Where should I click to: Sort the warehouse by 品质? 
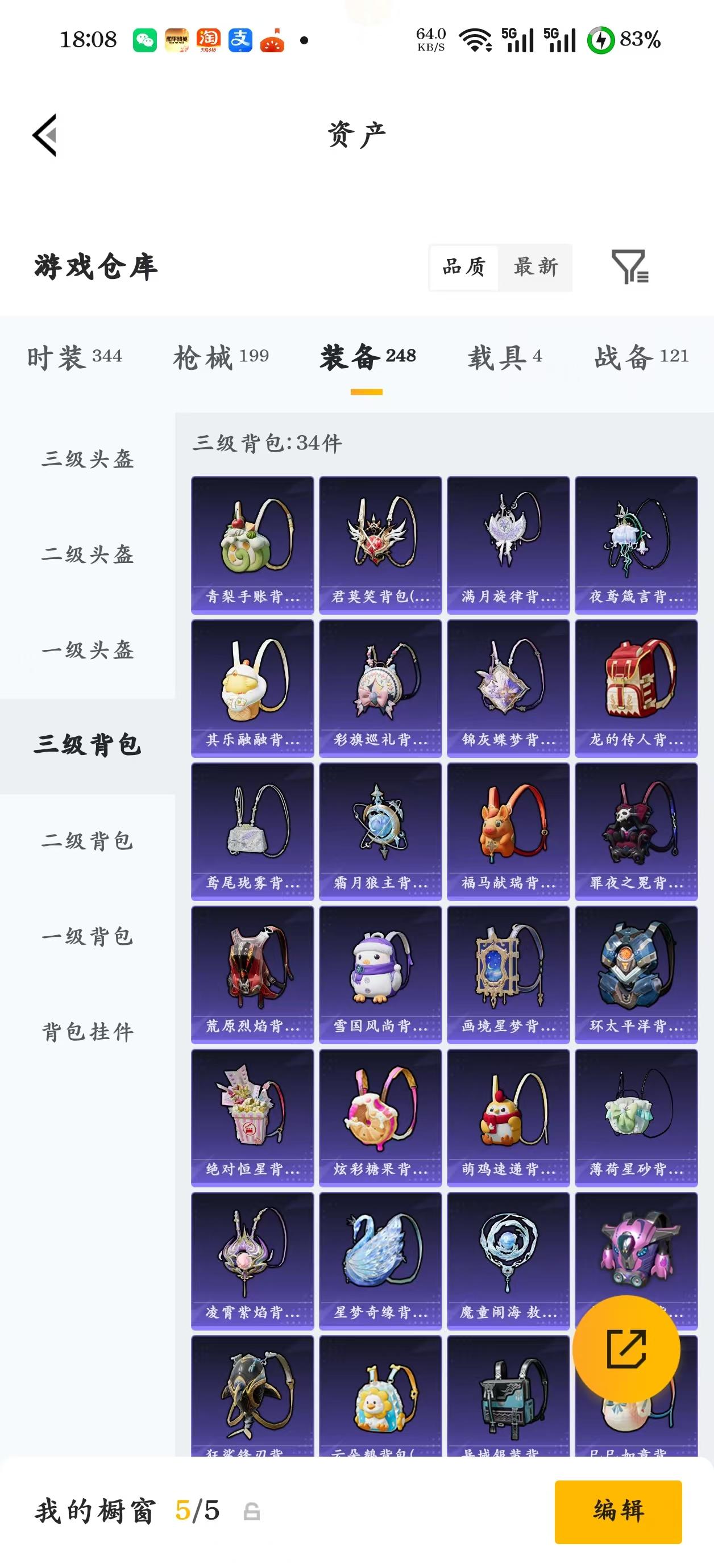464,266
